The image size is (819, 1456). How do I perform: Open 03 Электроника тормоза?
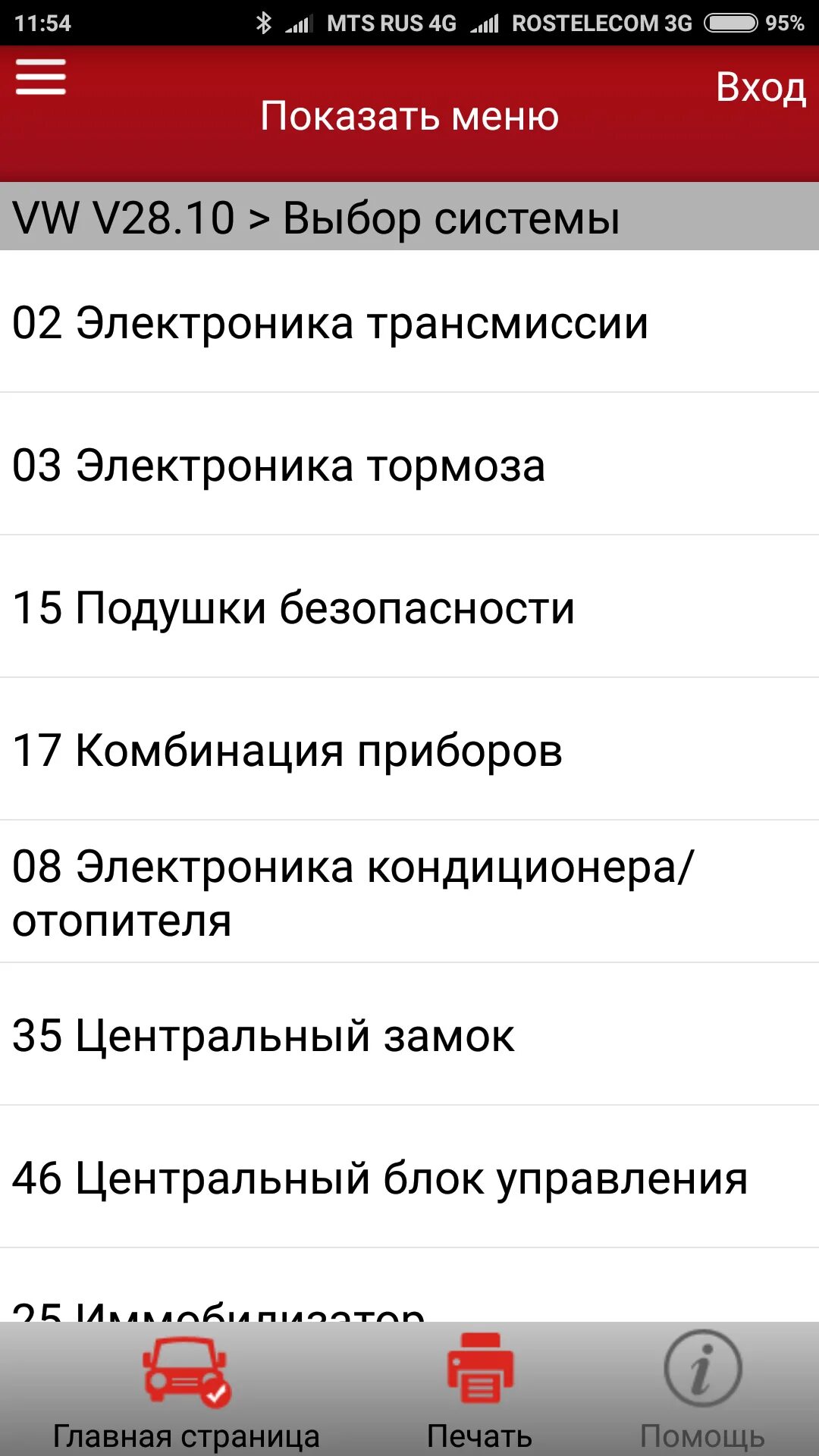(x=409, y=464)
